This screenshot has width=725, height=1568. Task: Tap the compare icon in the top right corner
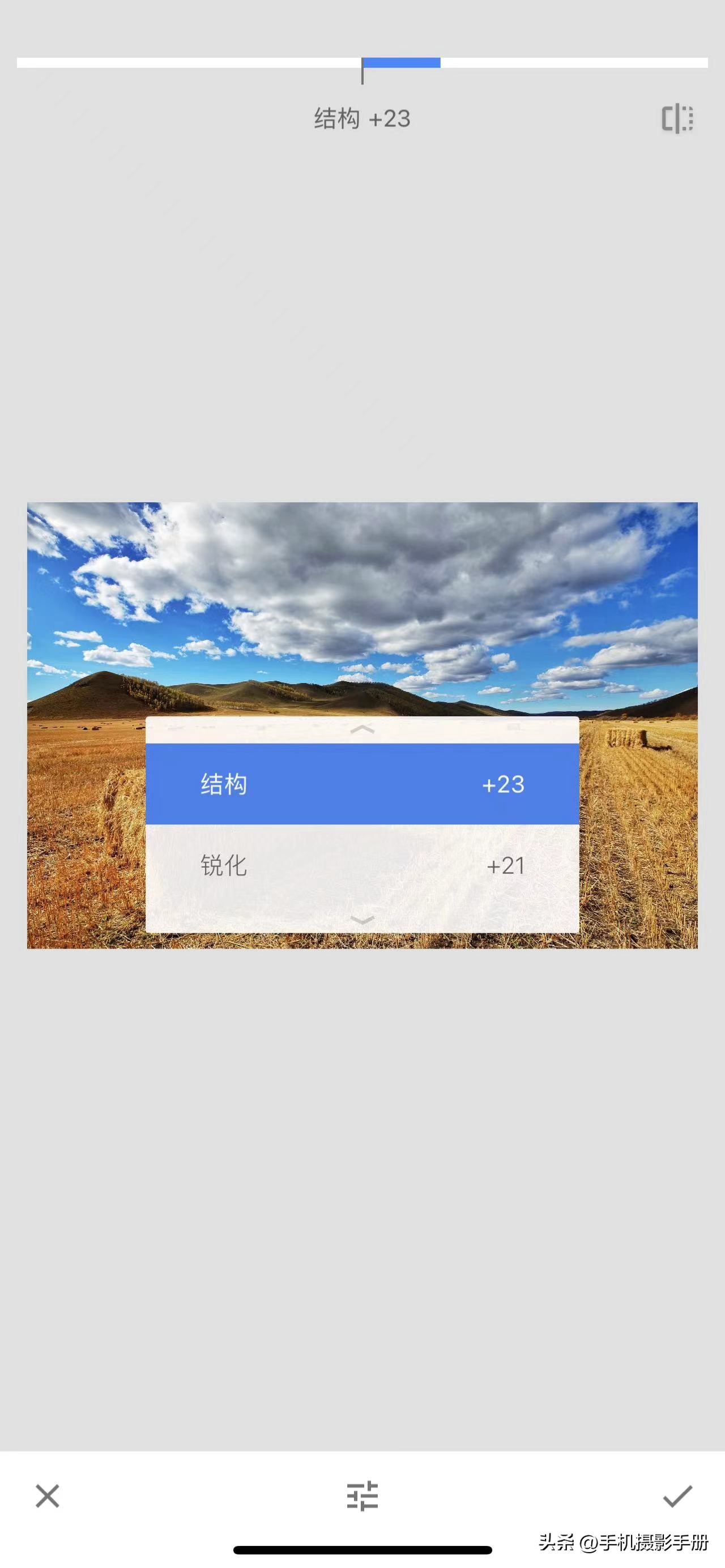[677, 119]
